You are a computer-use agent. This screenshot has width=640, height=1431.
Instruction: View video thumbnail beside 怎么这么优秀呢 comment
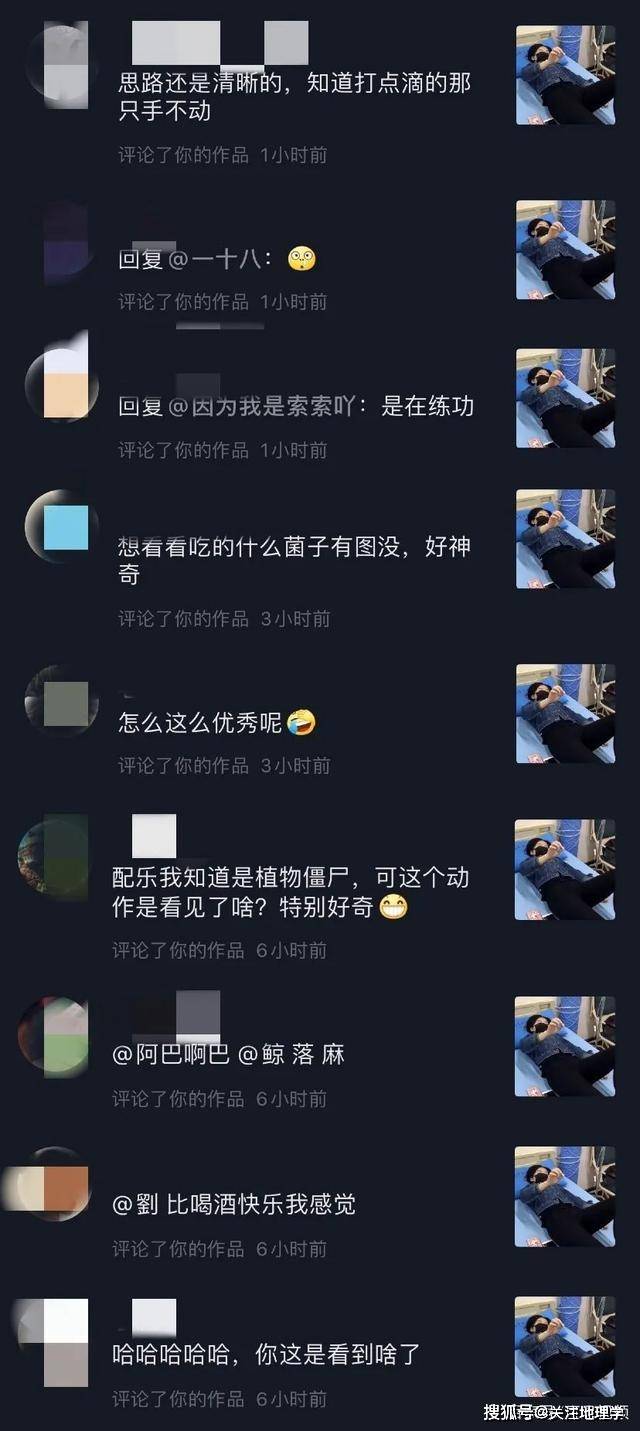click(565, 713)
